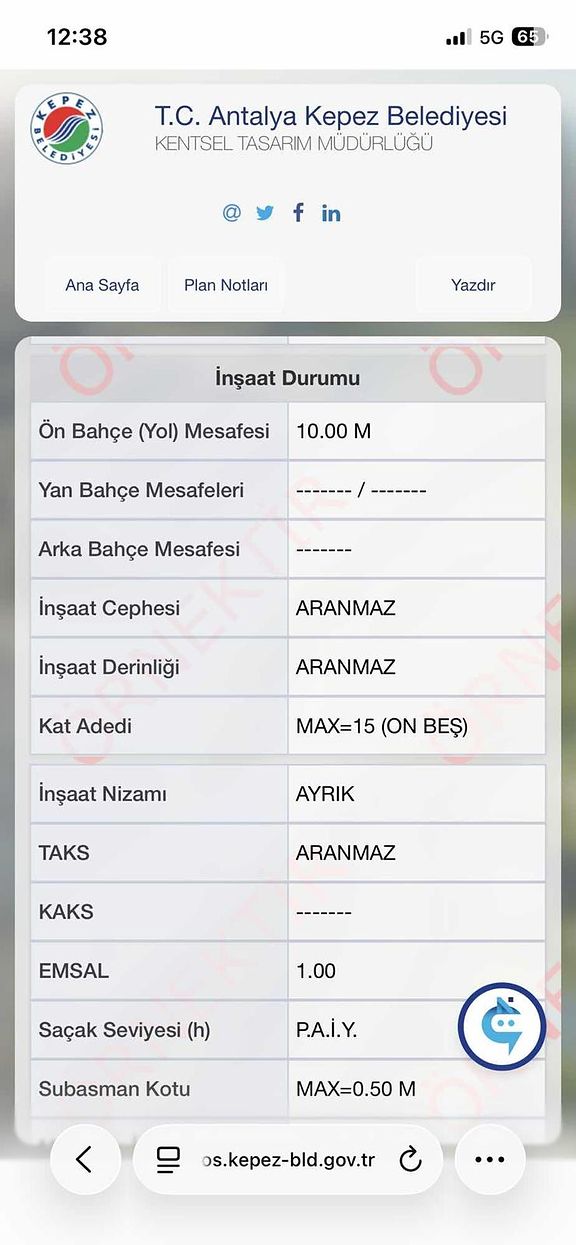Reload the page
This screenshot has width=576, height=1245.
click(x=410, y=1160)
